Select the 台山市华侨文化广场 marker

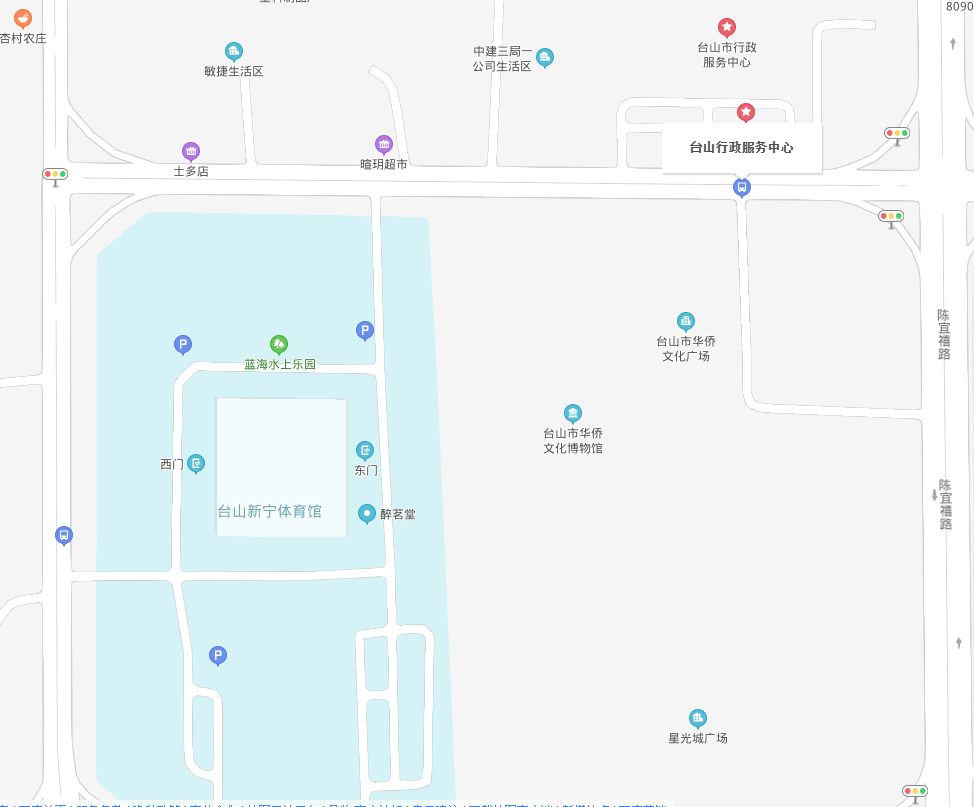pos(686,321)
